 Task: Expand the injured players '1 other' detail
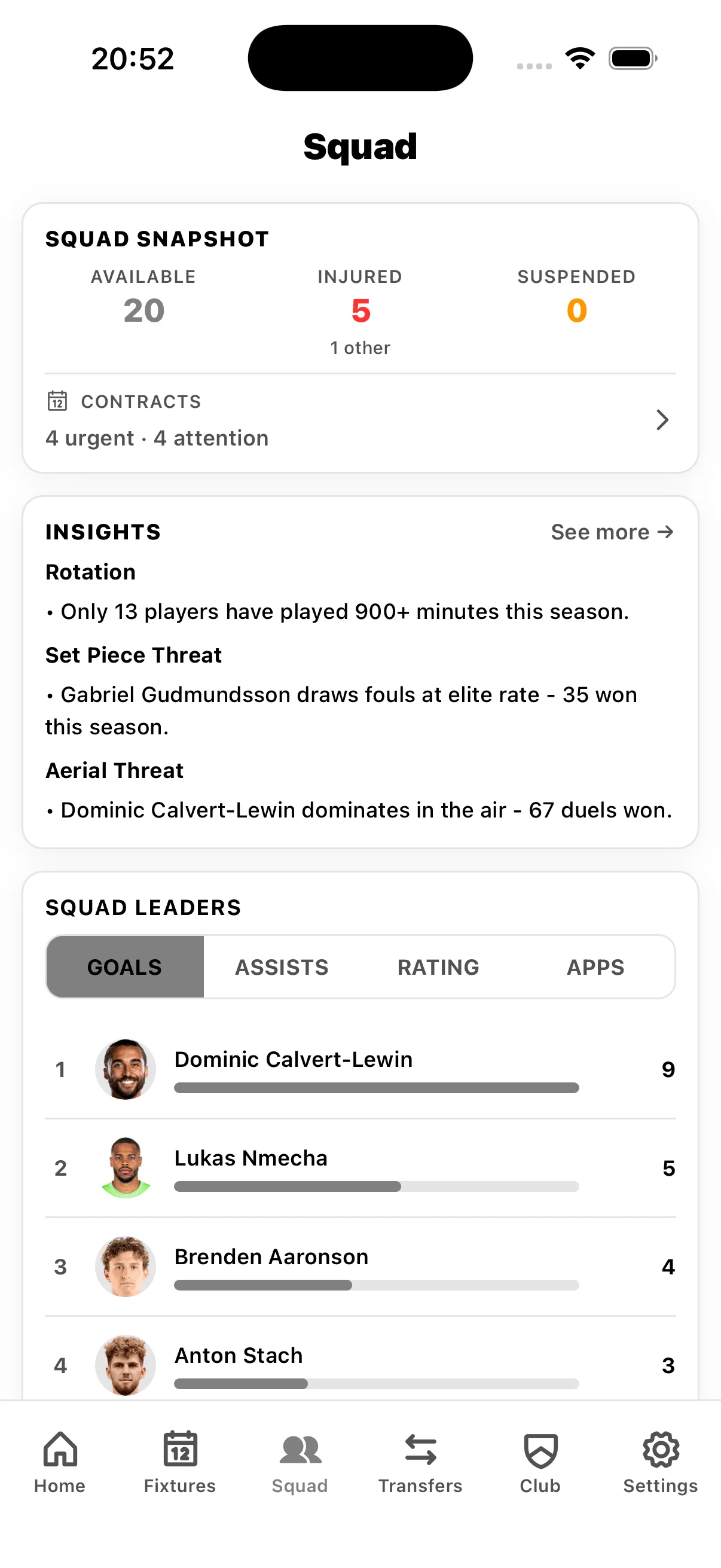click(x=360, y=347)
